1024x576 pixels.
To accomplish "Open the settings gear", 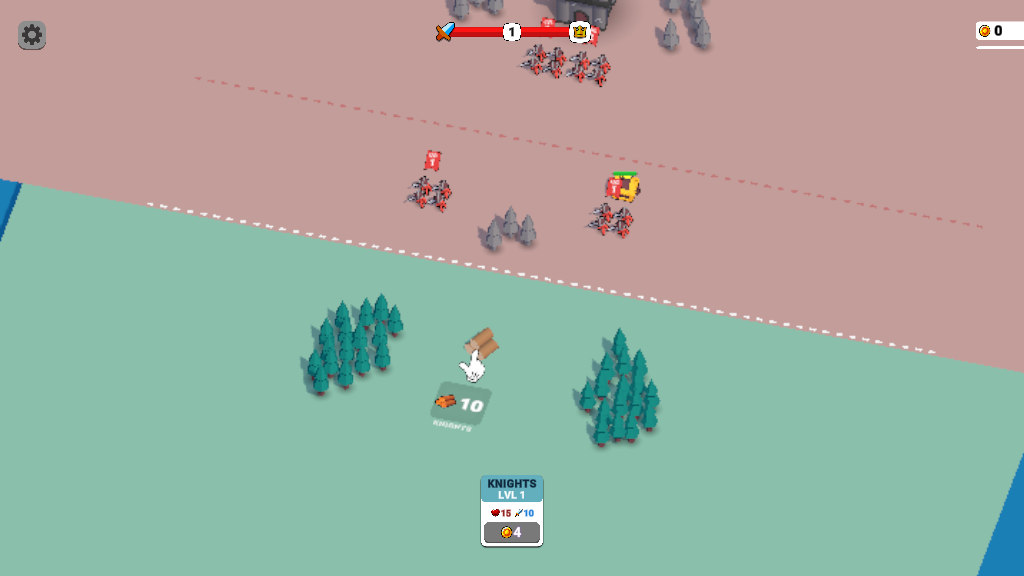I will pyautogui.click(x=32, y=35).
